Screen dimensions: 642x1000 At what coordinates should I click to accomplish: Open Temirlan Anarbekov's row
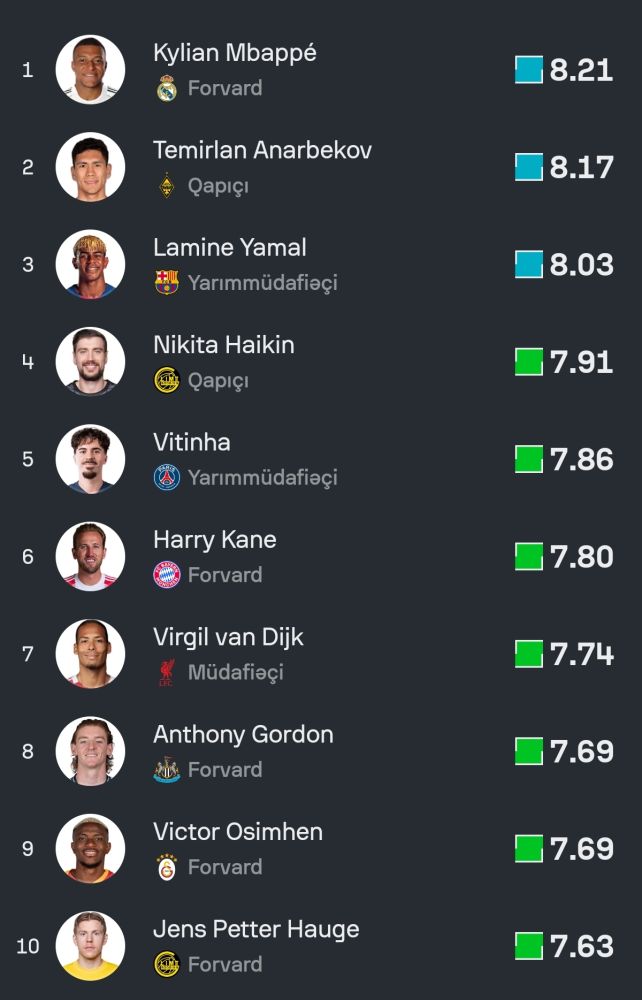[262, 151]
